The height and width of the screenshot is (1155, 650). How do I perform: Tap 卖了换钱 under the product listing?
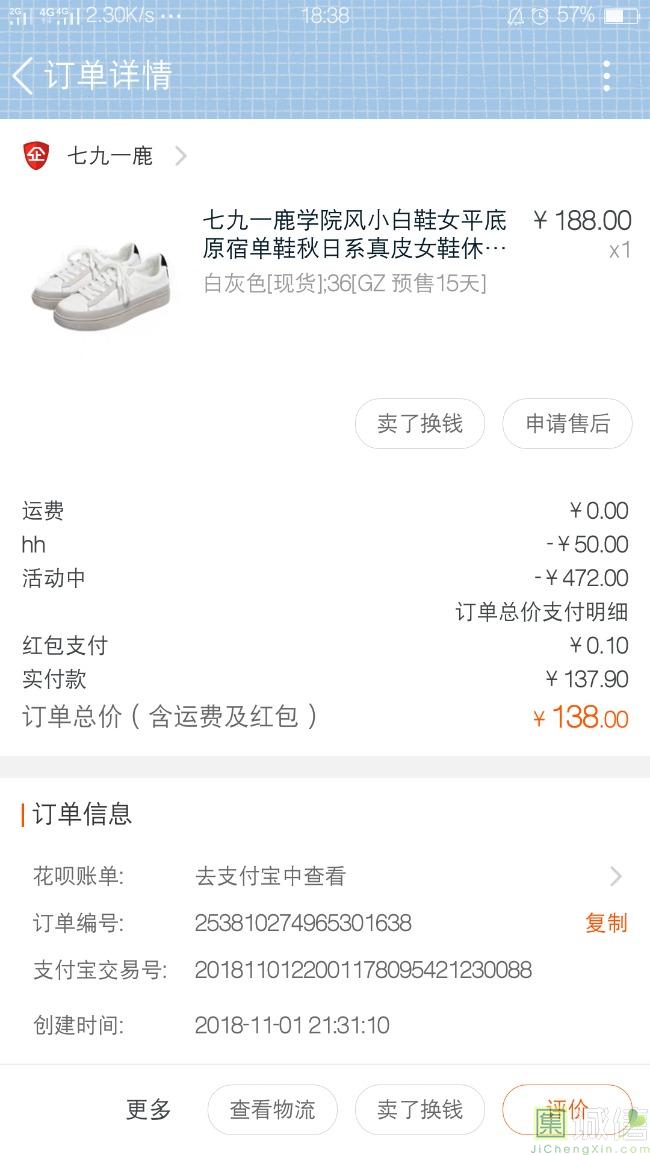[420, 424]
